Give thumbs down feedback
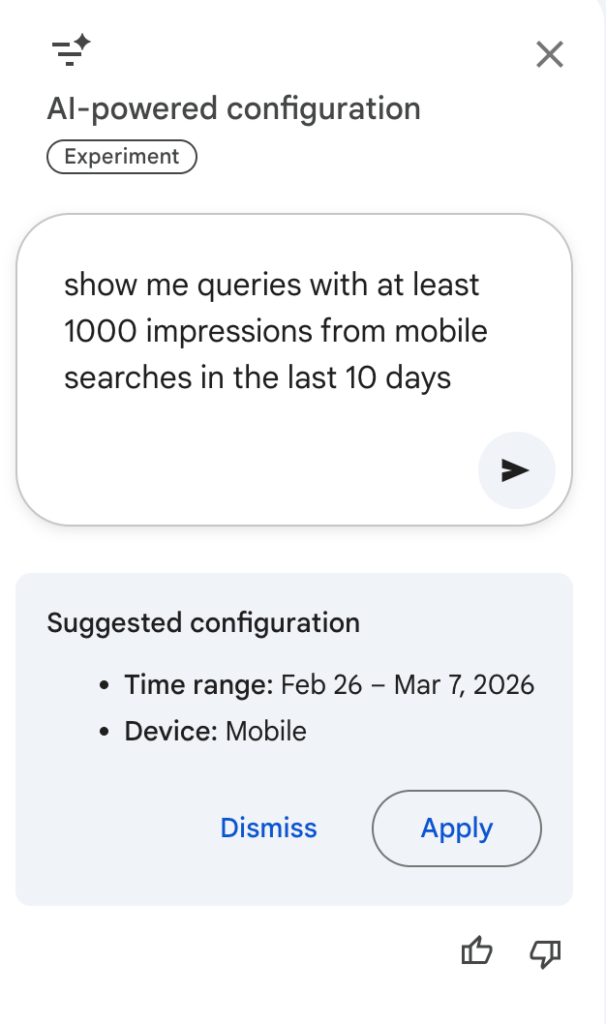 [x=545, y=953]
